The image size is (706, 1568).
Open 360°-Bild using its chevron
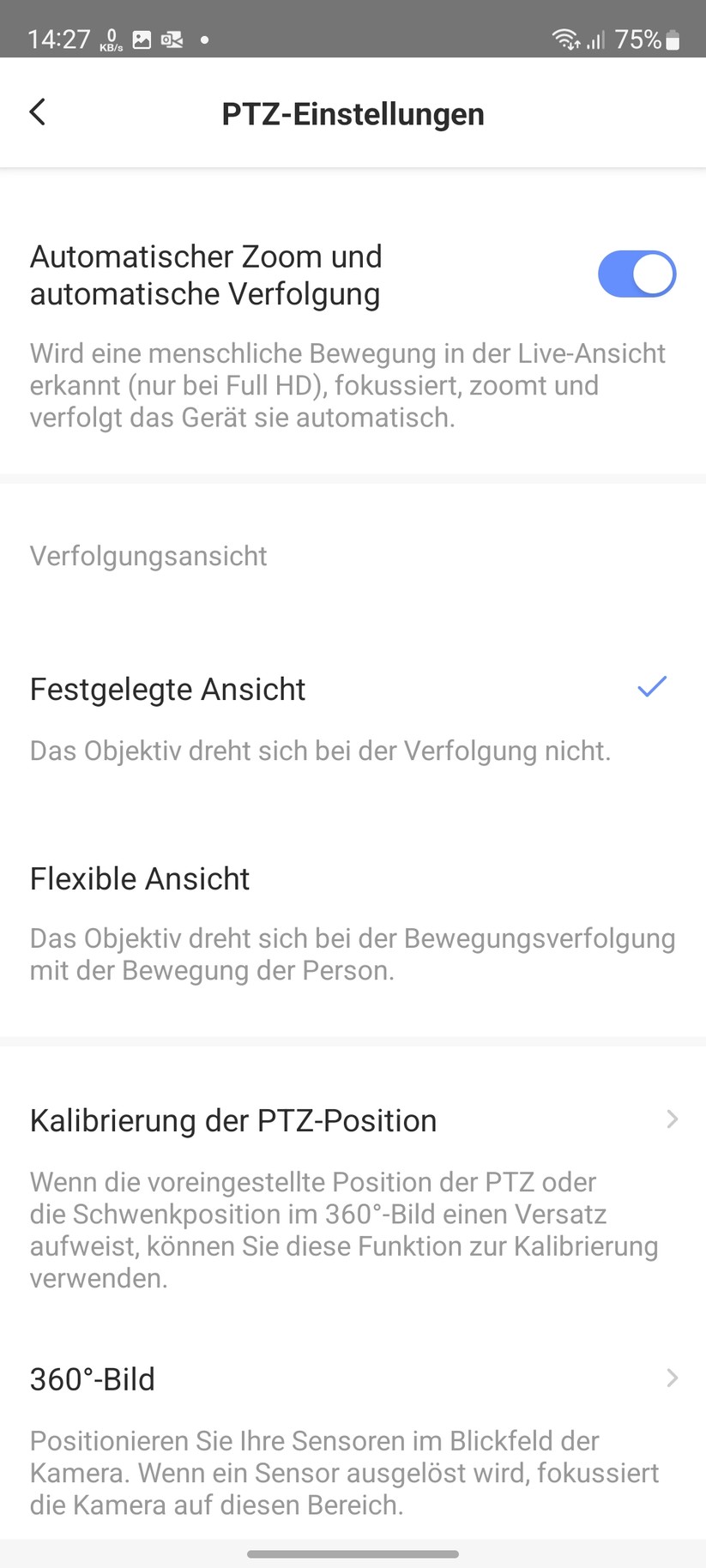click(x=673, y=1378)
